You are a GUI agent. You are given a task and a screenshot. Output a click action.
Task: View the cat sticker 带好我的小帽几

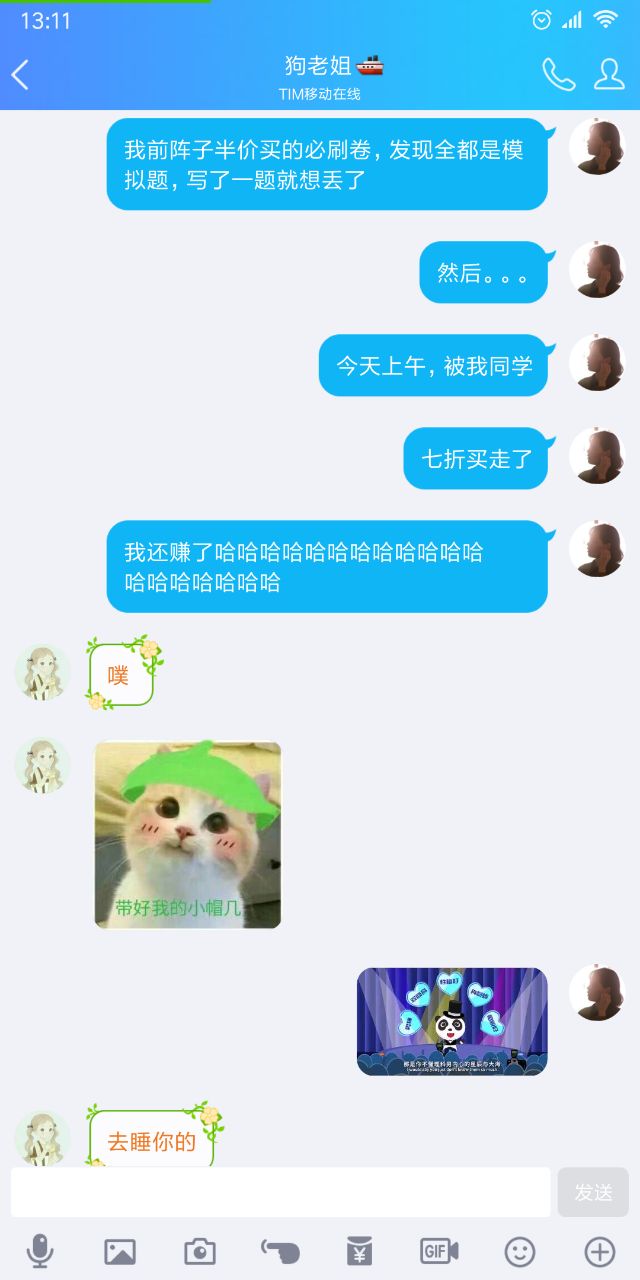(188, 835)
